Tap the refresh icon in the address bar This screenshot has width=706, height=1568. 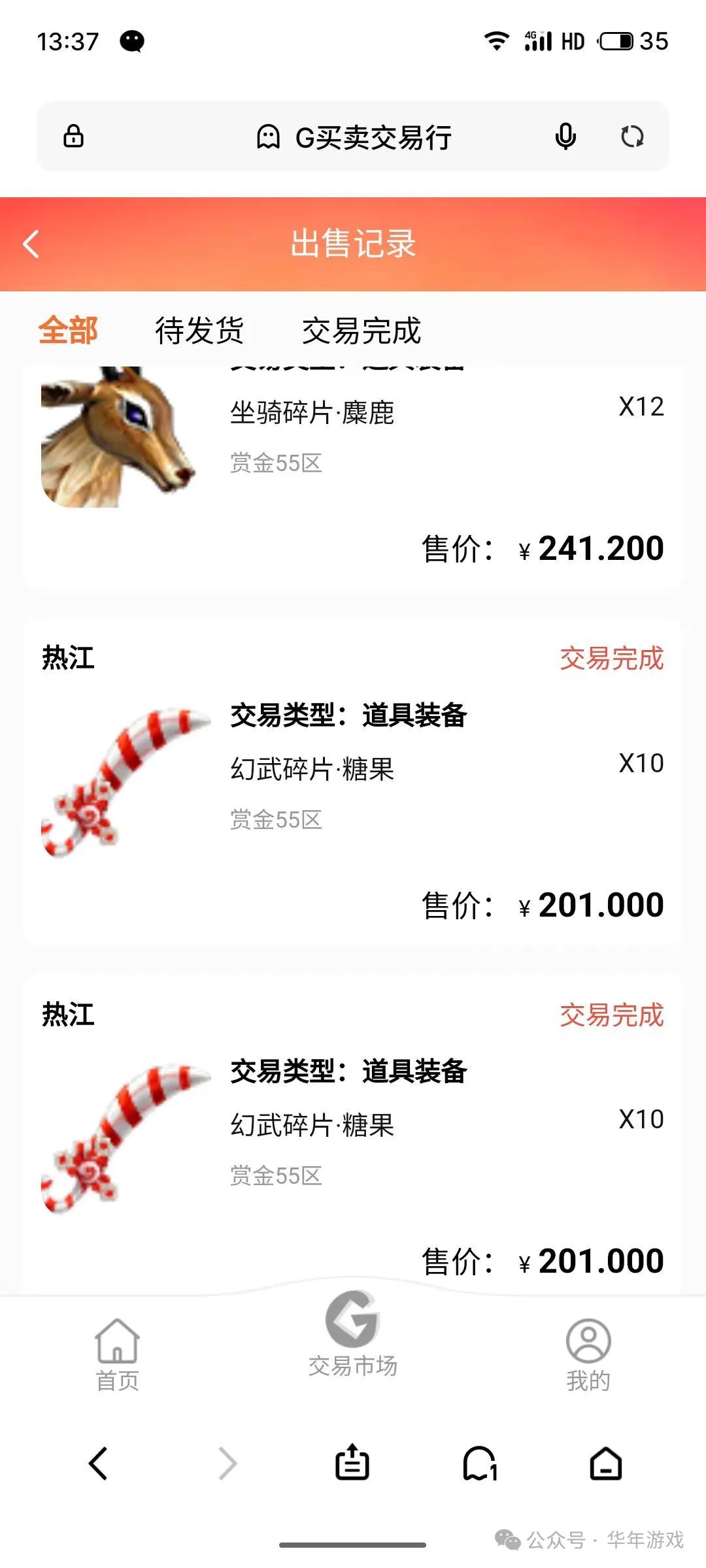tap(633, 137)
